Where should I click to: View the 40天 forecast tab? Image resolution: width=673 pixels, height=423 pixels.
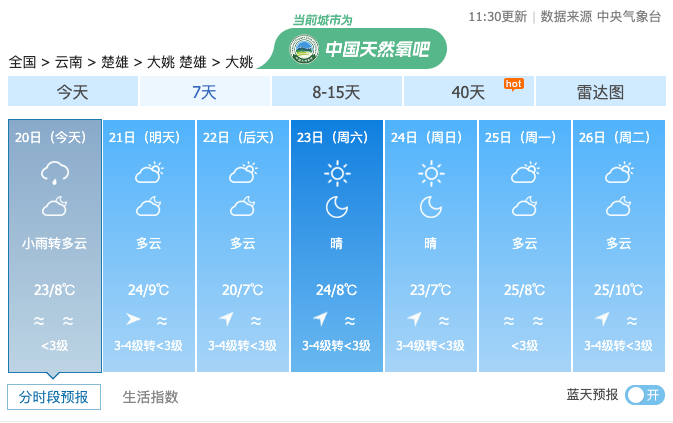(469, 91)
